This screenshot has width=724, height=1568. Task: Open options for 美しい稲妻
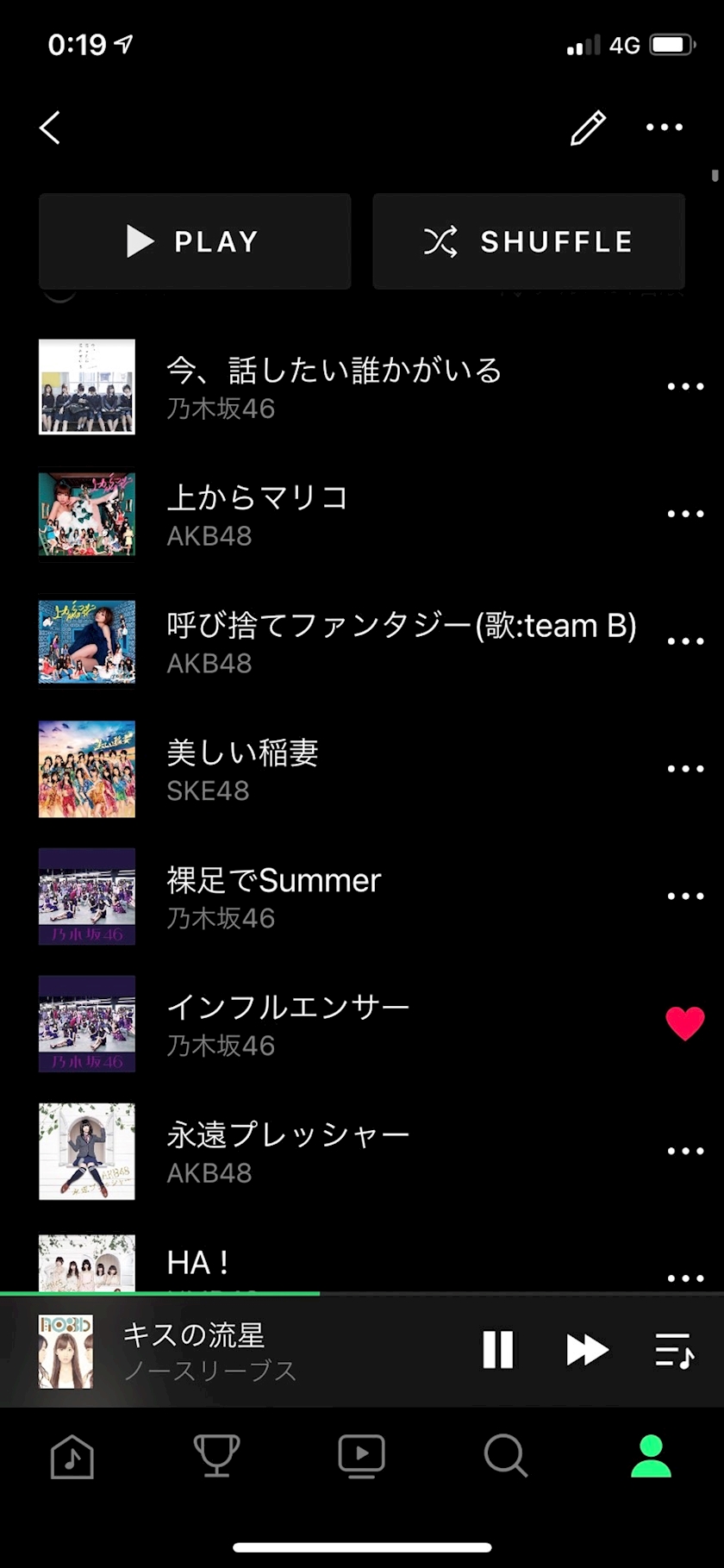pyautogui.click(x=685, y=769)
